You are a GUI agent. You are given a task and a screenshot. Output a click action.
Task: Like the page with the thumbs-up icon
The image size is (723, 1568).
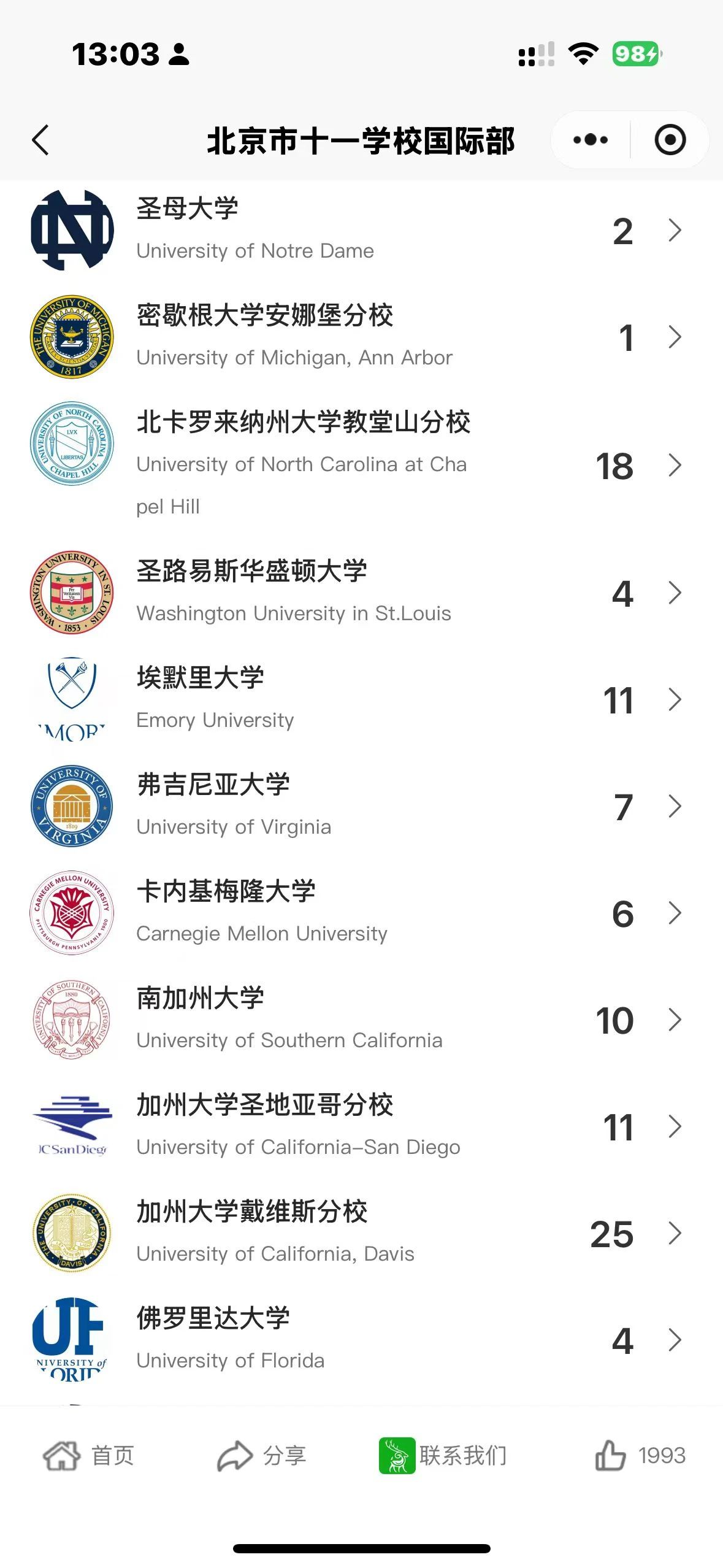tap(640, 1455)
